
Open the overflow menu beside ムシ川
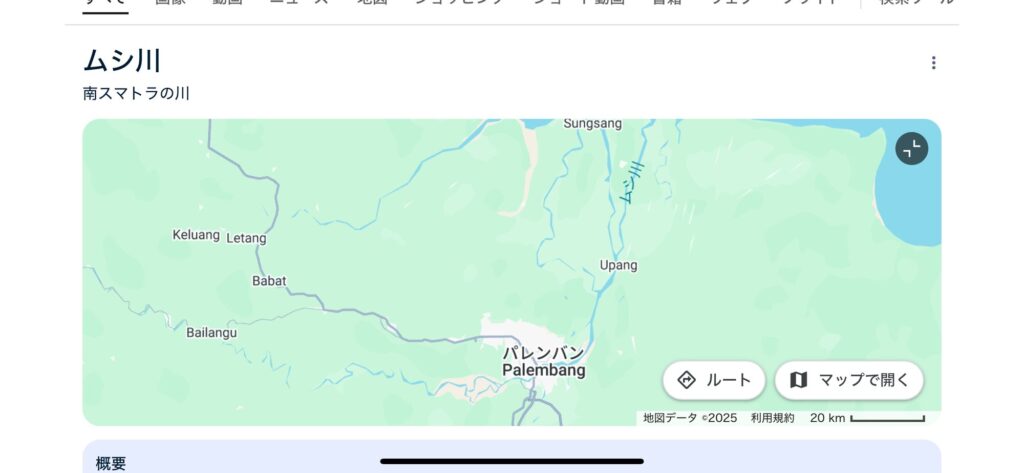(933, 63)
